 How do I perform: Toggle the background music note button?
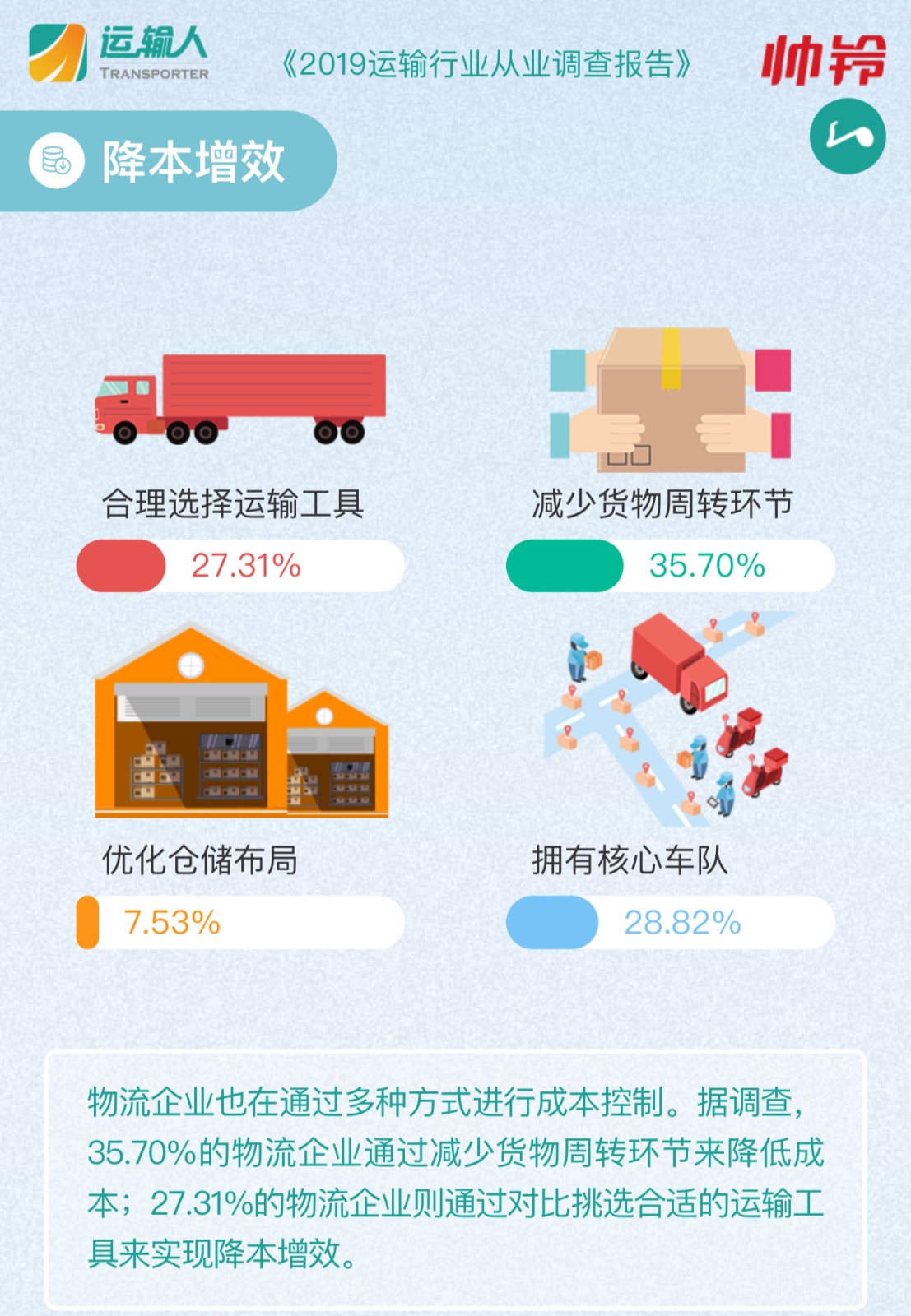[x=847, y=137]
